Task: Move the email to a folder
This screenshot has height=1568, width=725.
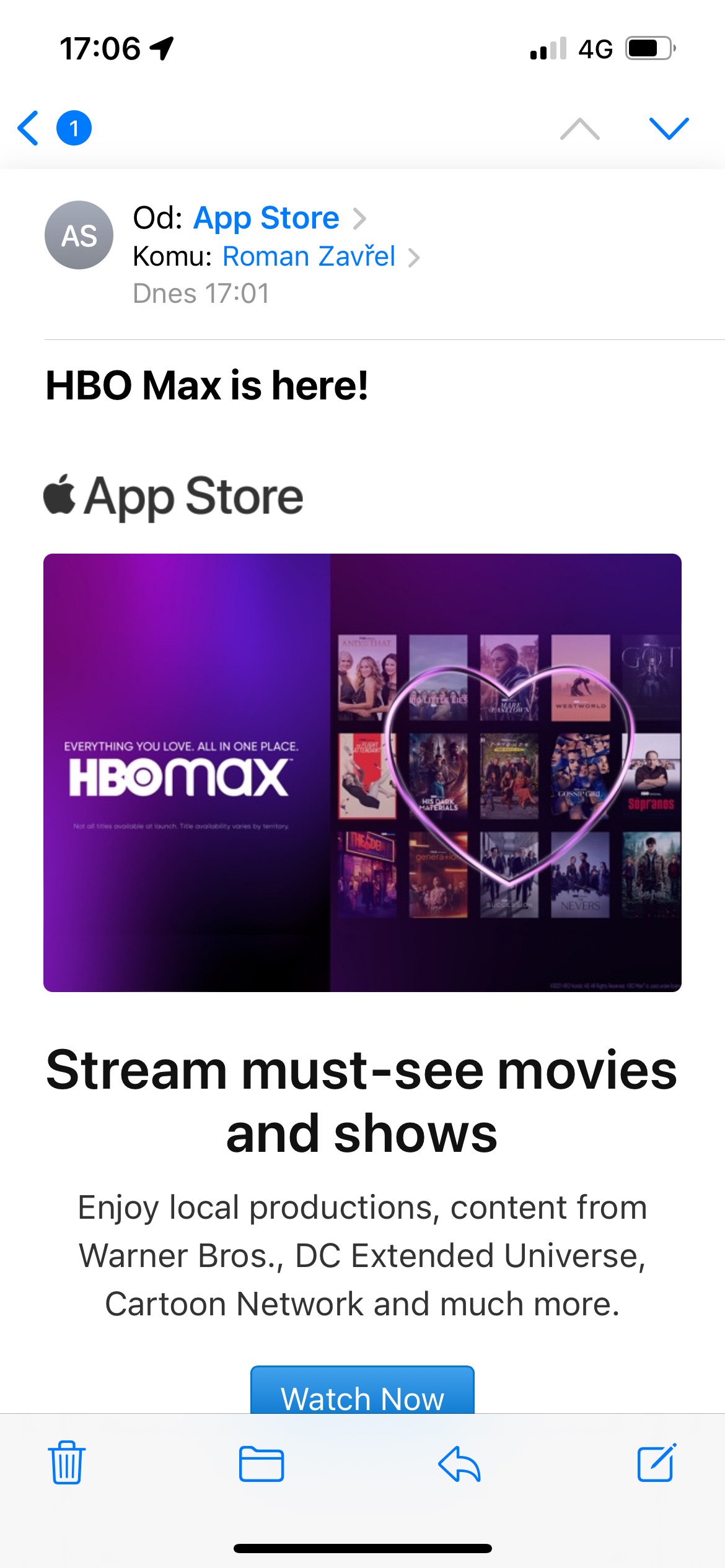Action: 261,1464
